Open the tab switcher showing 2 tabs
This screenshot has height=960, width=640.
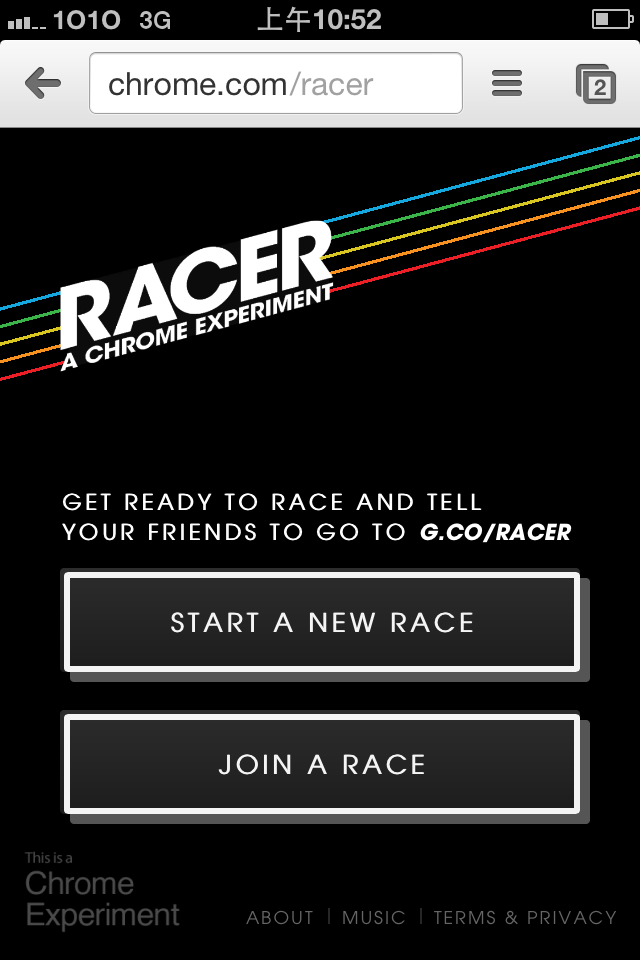(x=596, y=84)
